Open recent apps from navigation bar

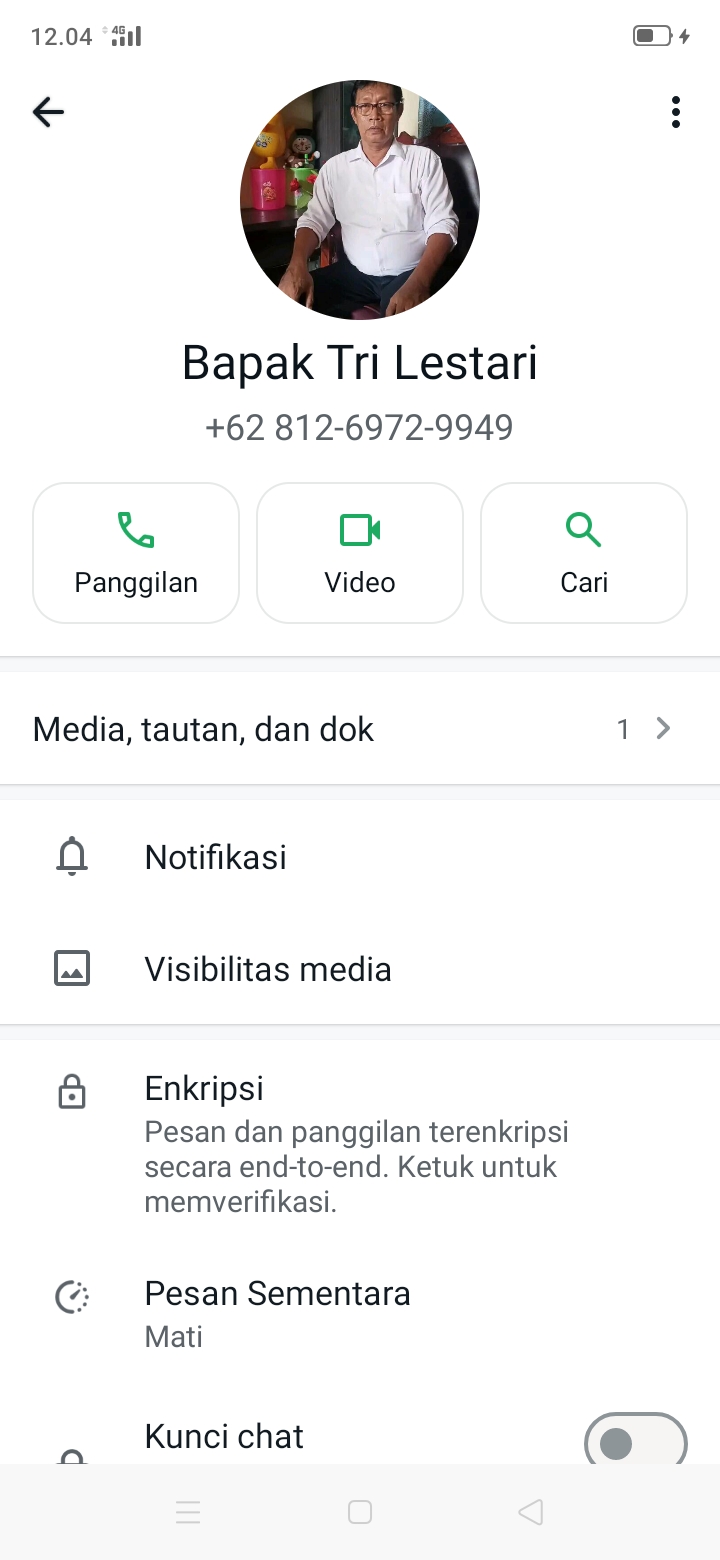(x=188, y=1512)
